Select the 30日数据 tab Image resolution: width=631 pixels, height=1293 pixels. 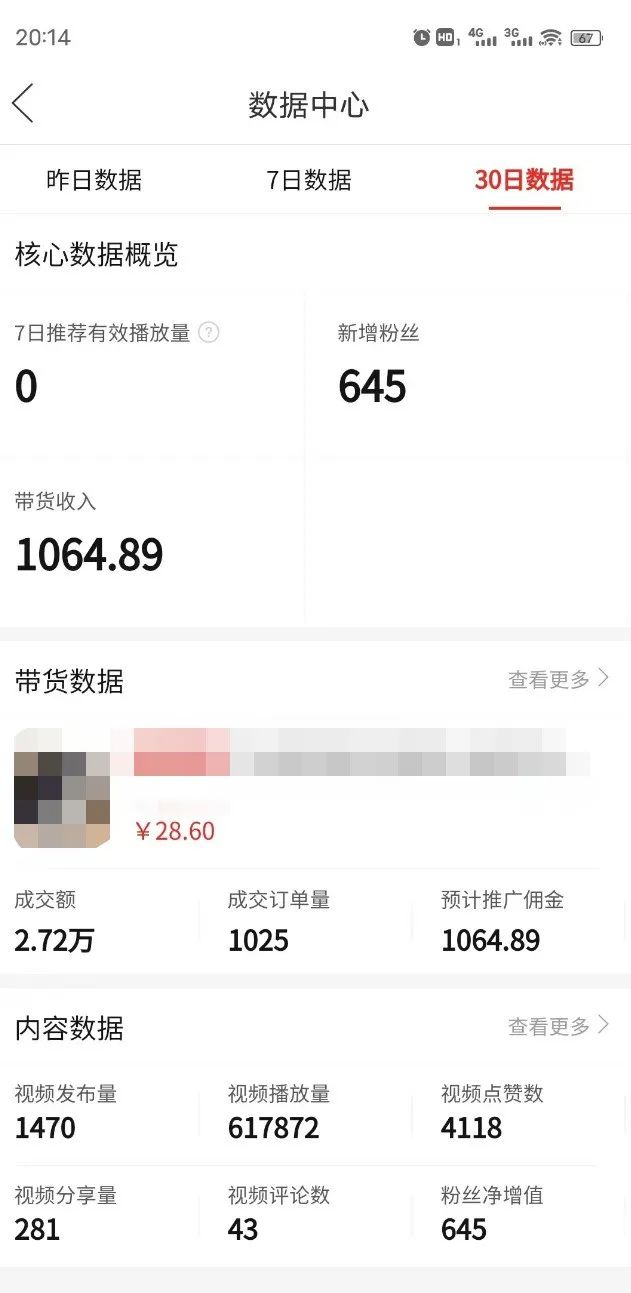pos(524,180)
